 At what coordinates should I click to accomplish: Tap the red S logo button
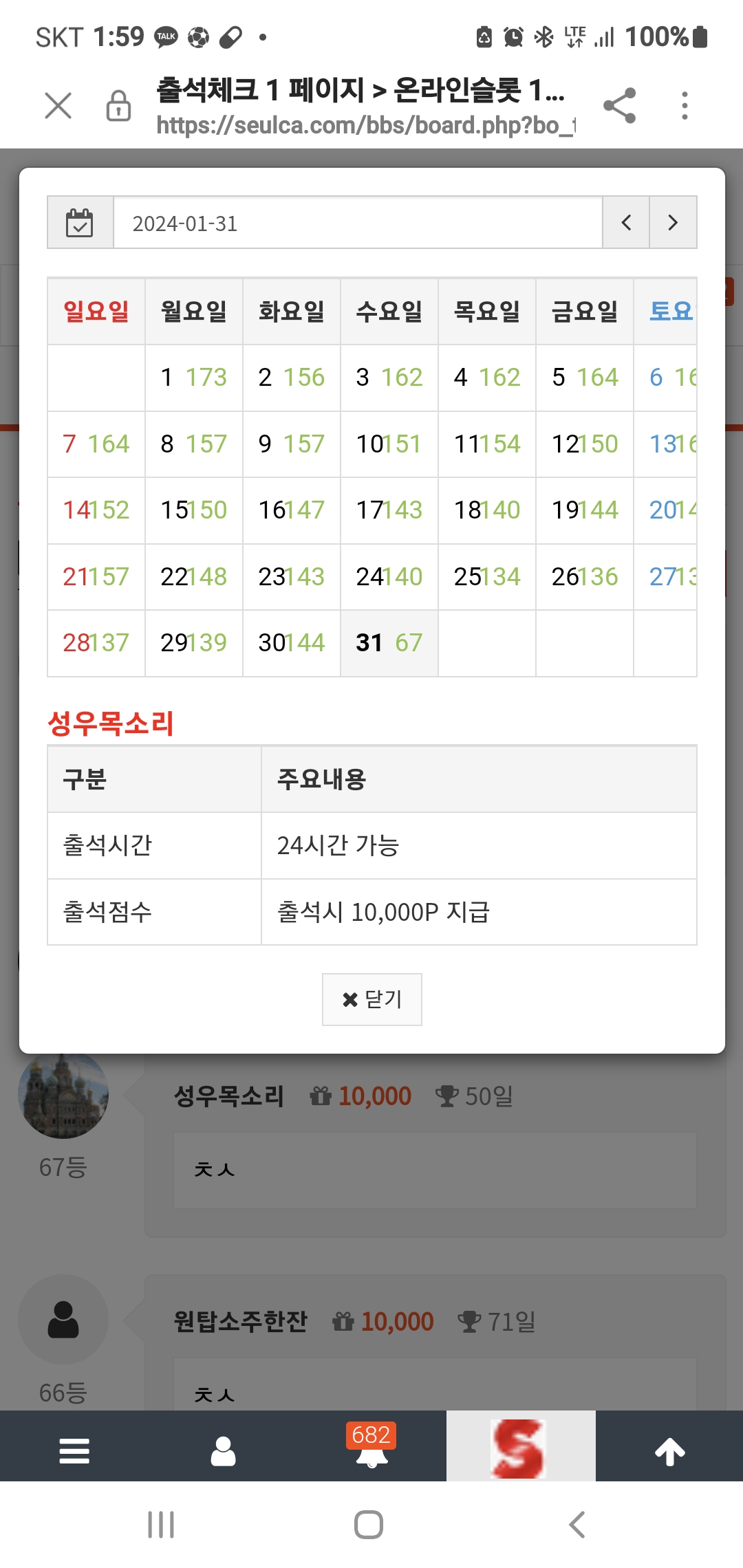click(x=521, y=1448)
